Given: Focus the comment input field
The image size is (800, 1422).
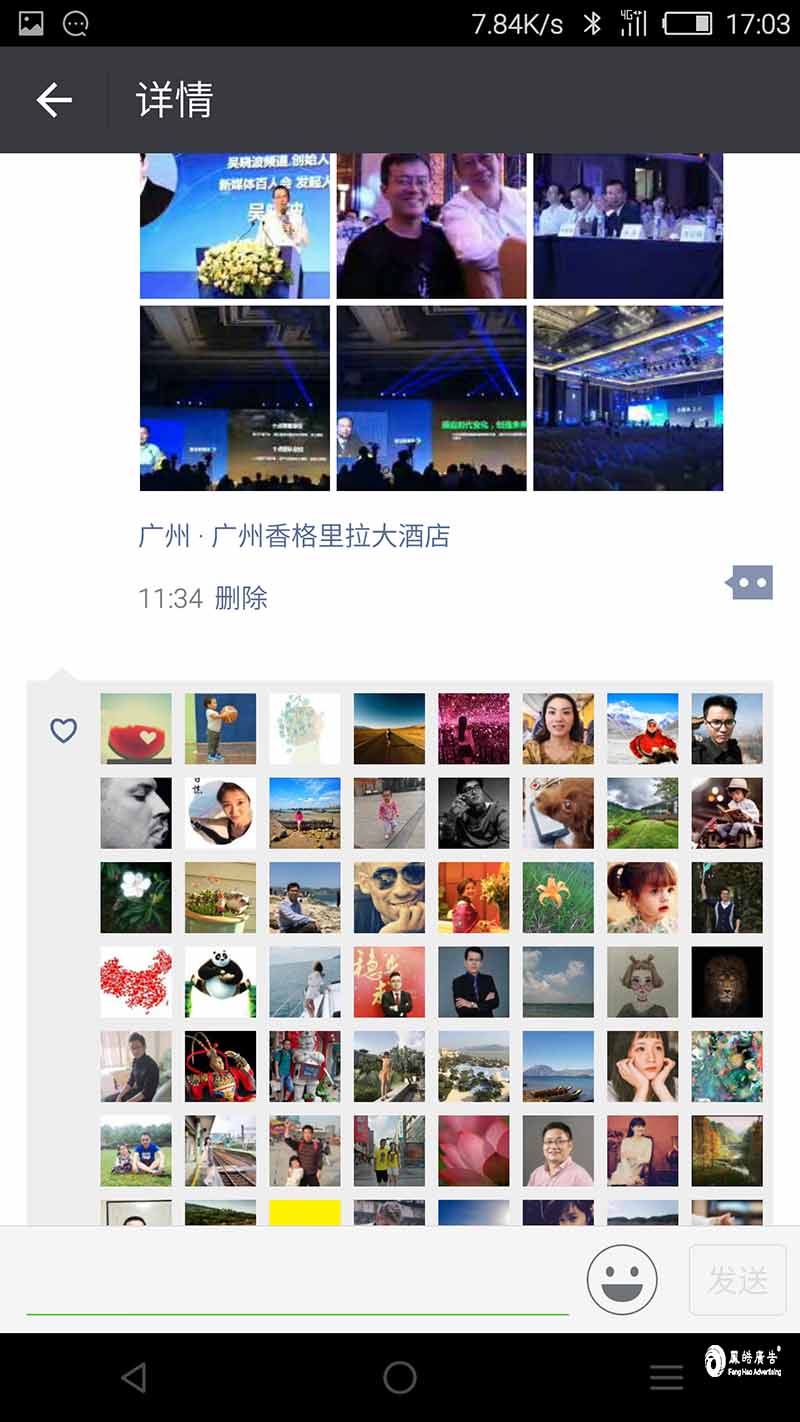Looking at the screenshot, I should [x=297, y=1282].
